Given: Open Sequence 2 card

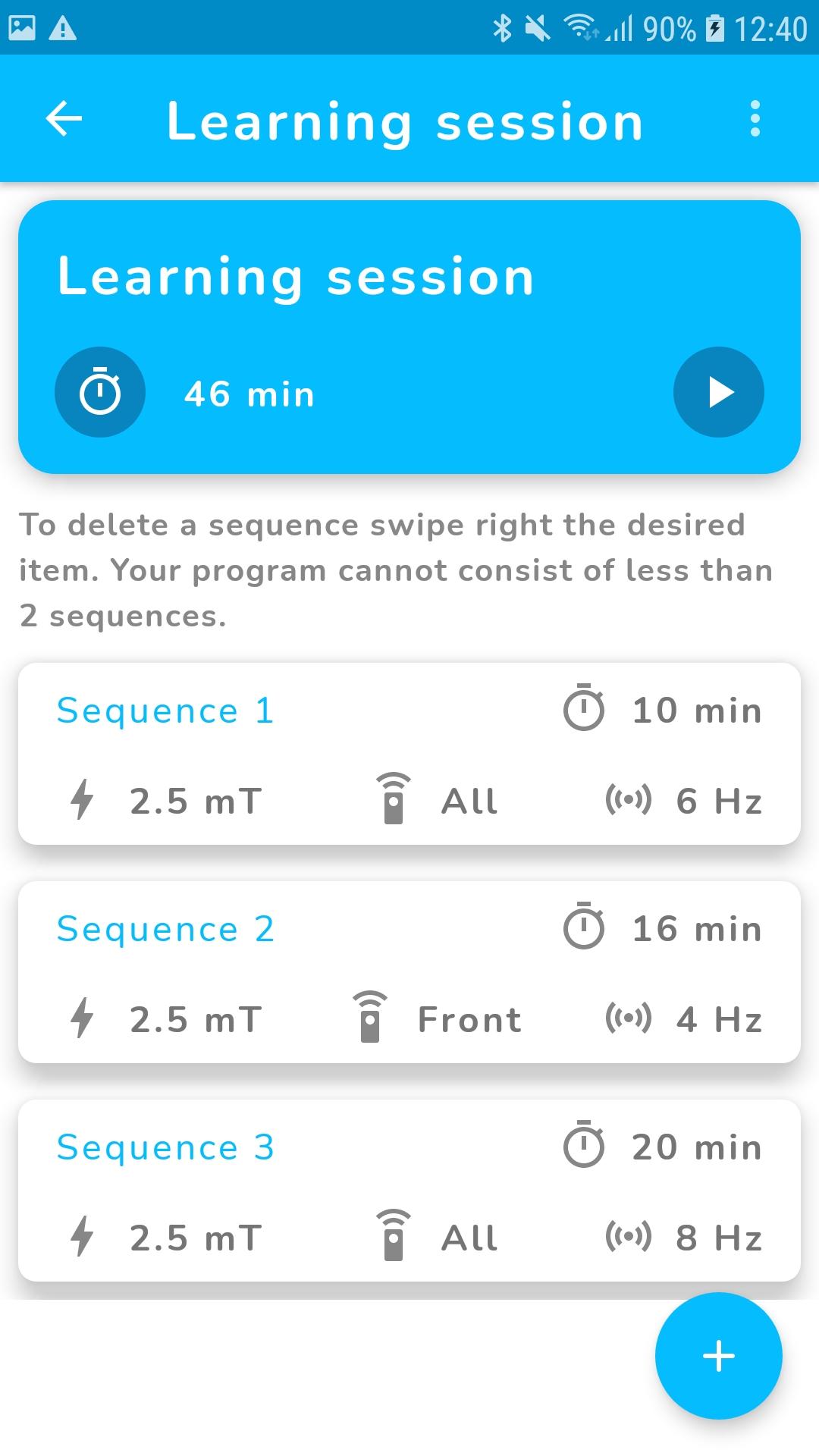Looking at the screenshot, I should (x=409, y=972).
